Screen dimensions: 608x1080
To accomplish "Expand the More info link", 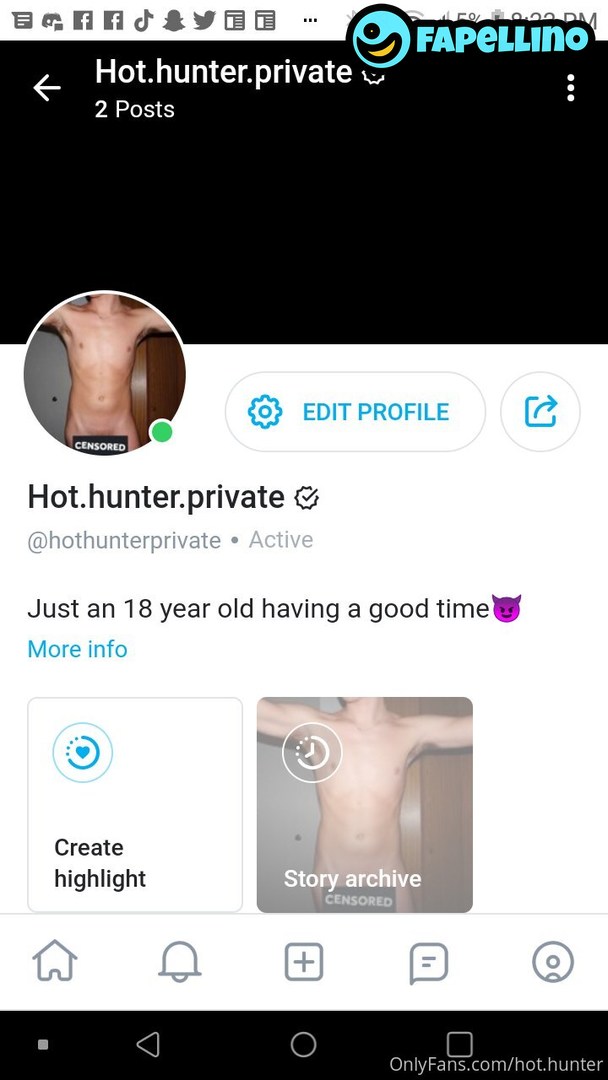I will [x=77, y=649].
